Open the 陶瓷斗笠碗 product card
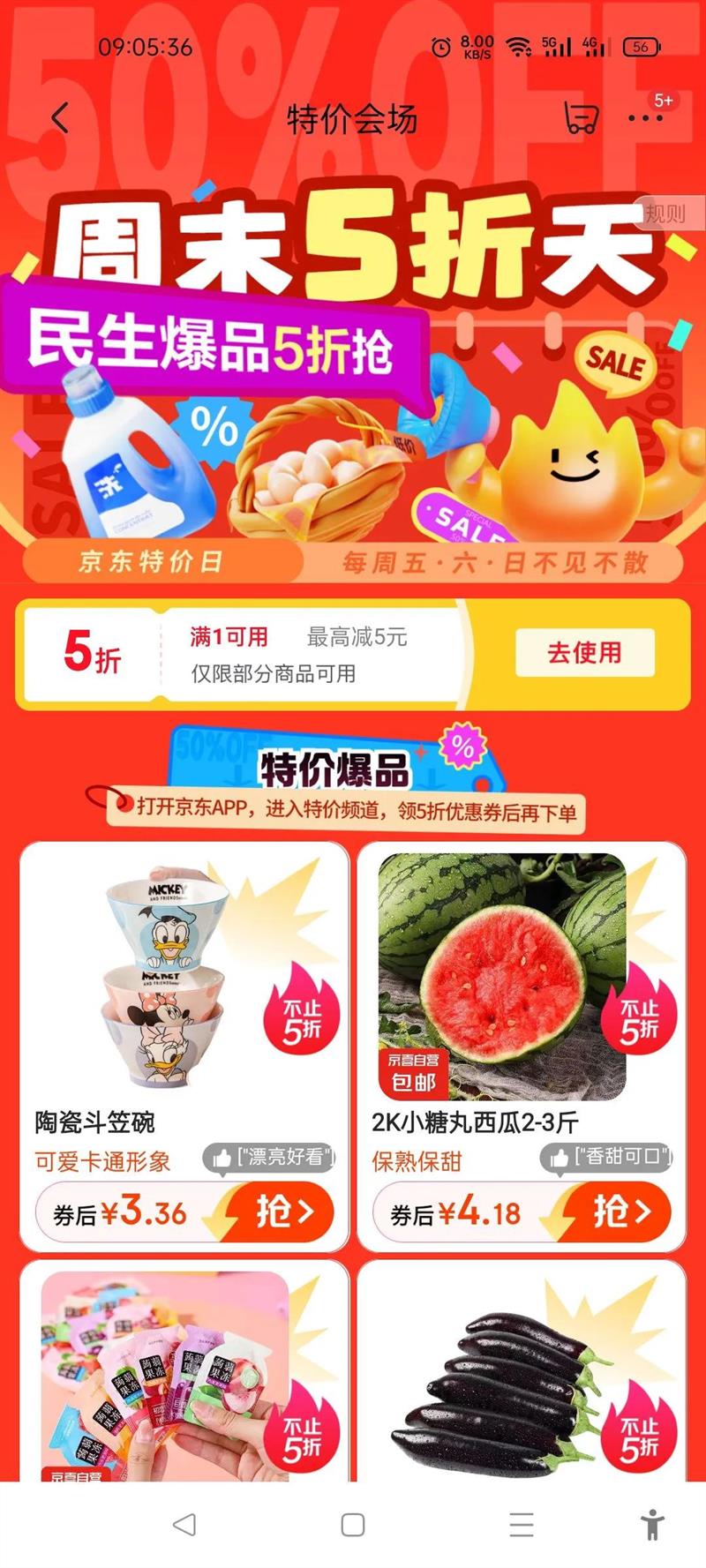The width and height of the screenshot is (706, 1568). tap(184, 1047)
